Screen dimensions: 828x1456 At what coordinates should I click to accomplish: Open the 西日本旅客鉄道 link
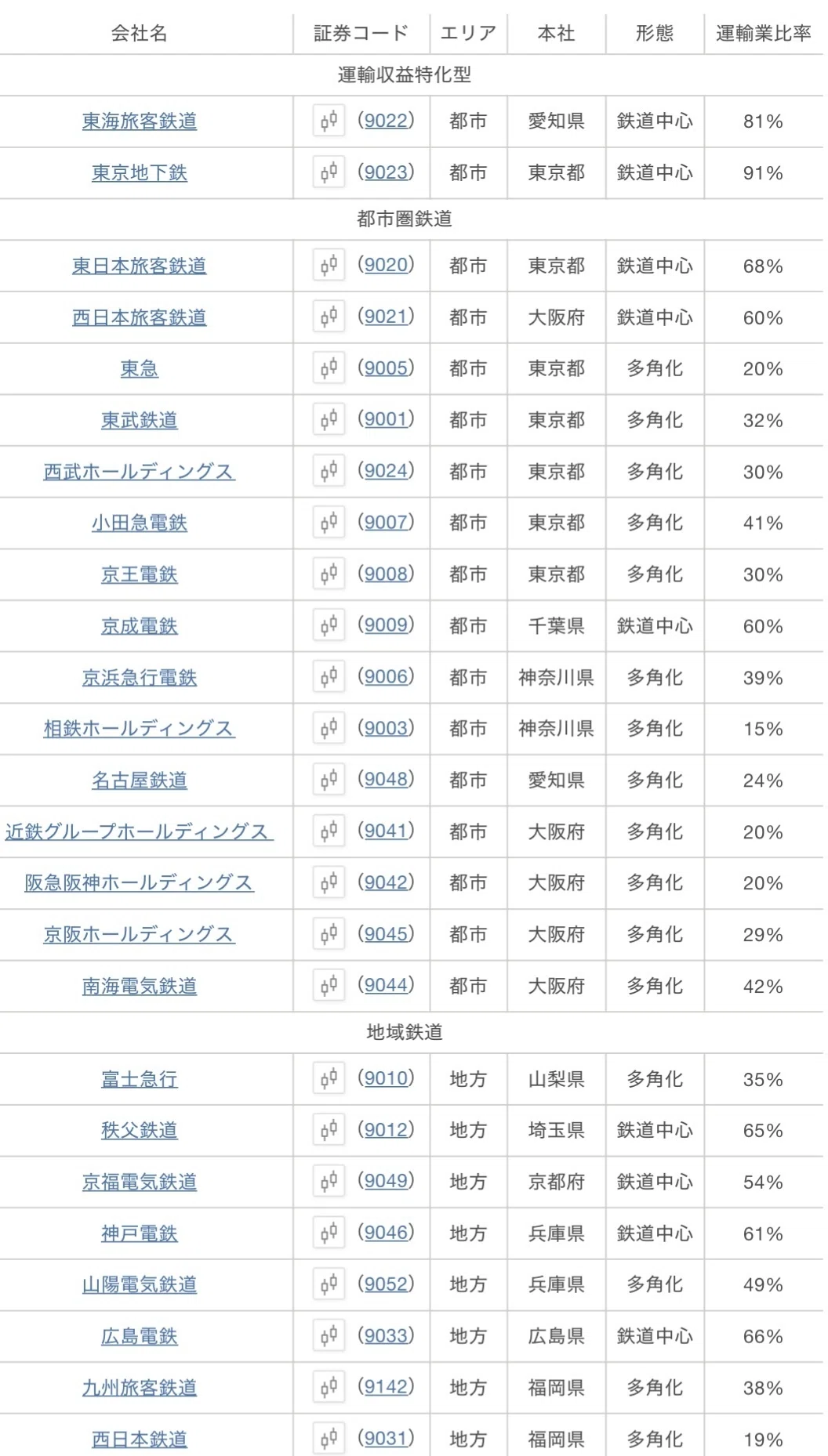tap(140, 317)
